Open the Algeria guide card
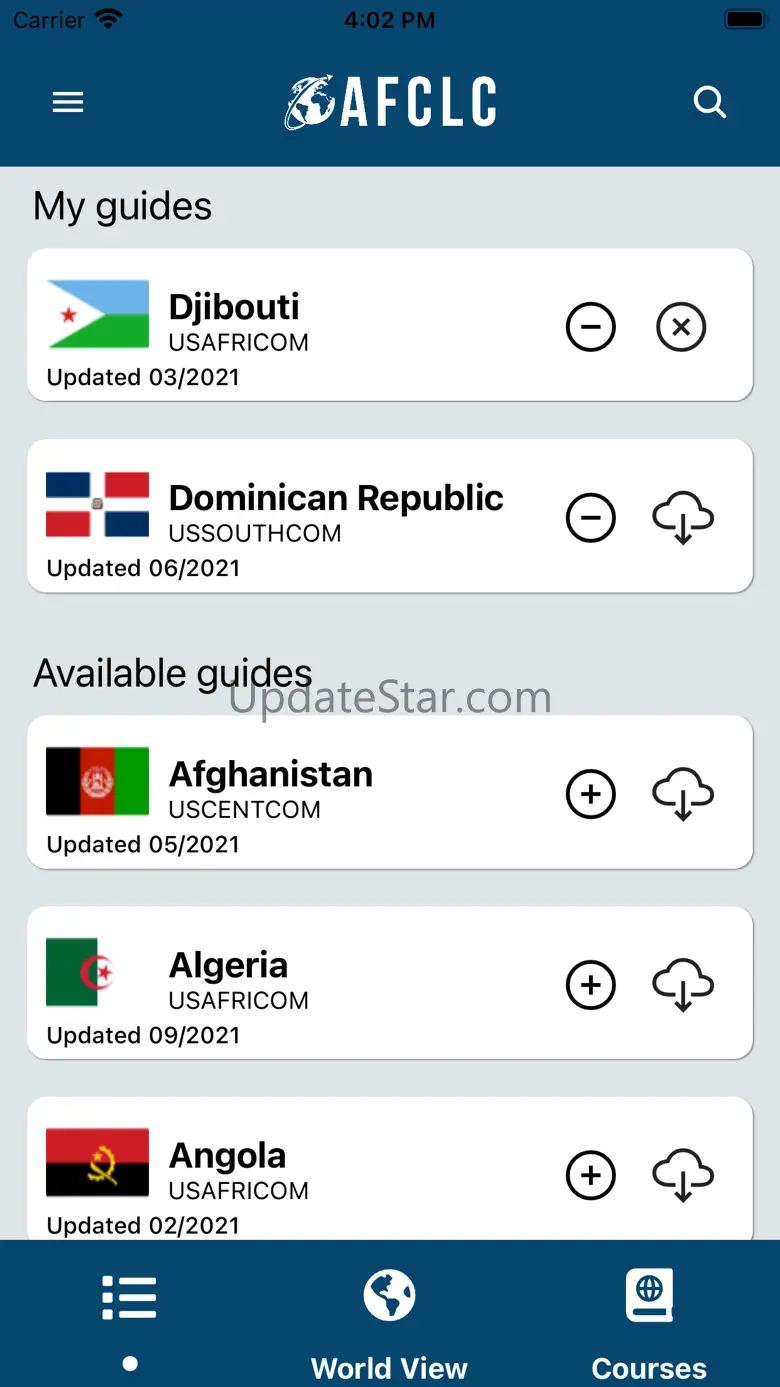The width and height of the screenshot is (780, 1387). [x=300, y=983]
